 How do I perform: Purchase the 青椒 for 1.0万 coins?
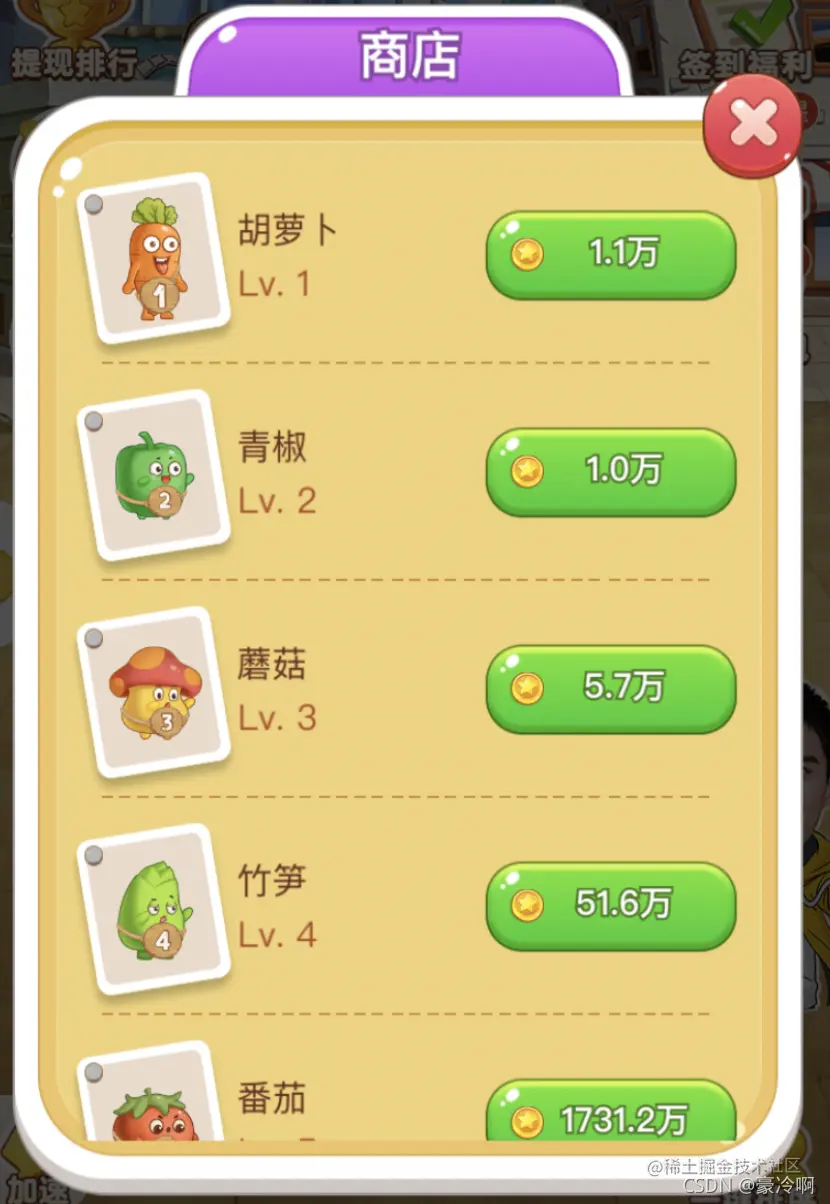pos(610,472)
